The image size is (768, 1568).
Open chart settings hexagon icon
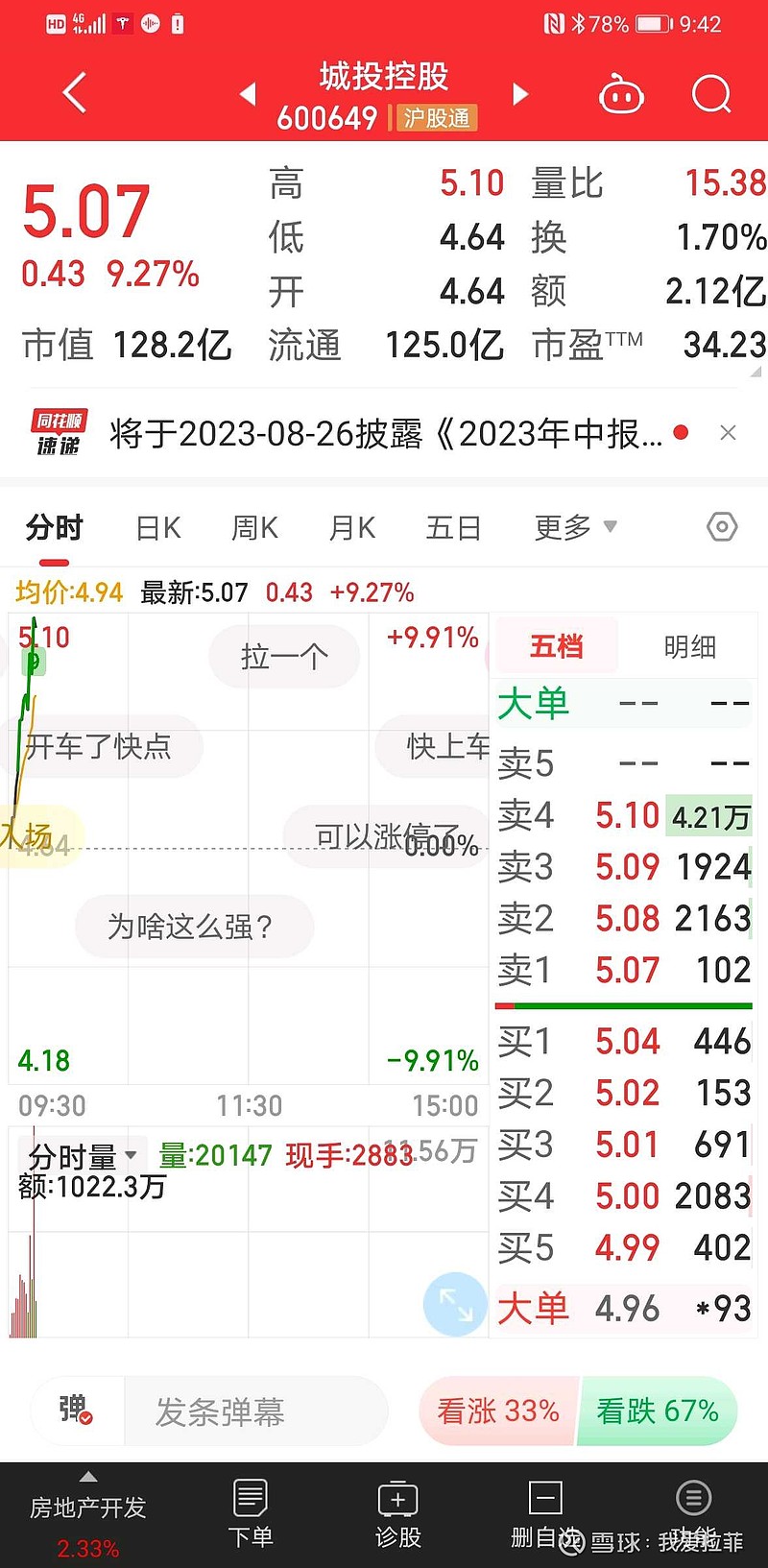pyautogui.click(x=722, y=526)
